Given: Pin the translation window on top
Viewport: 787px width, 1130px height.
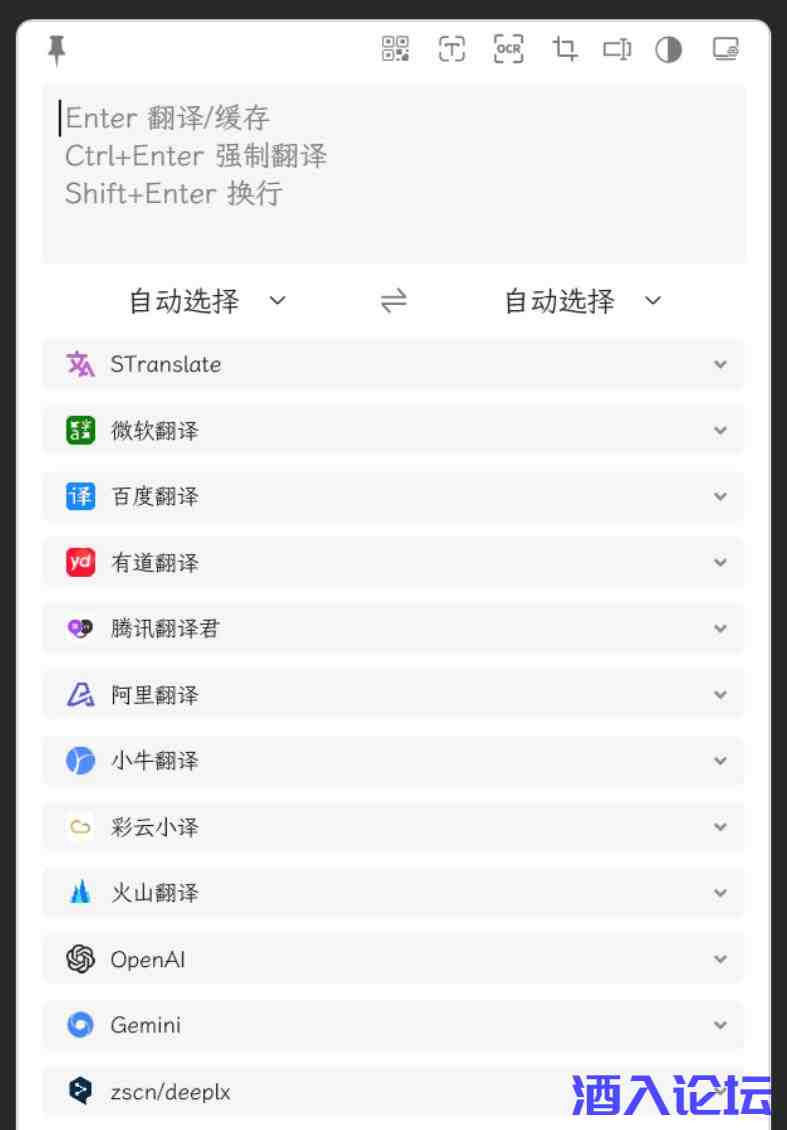Looking at the screenshot, I should pos(57,49).
